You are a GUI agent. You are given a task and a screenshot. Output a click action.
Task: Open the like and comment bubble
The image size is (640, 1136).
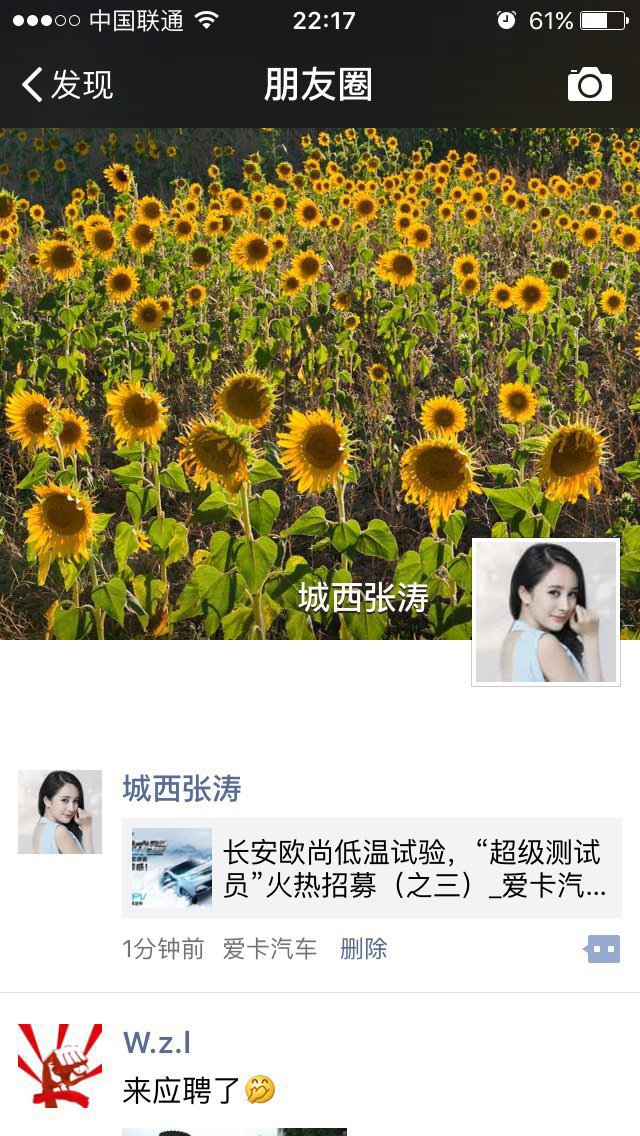coord(603,949)
